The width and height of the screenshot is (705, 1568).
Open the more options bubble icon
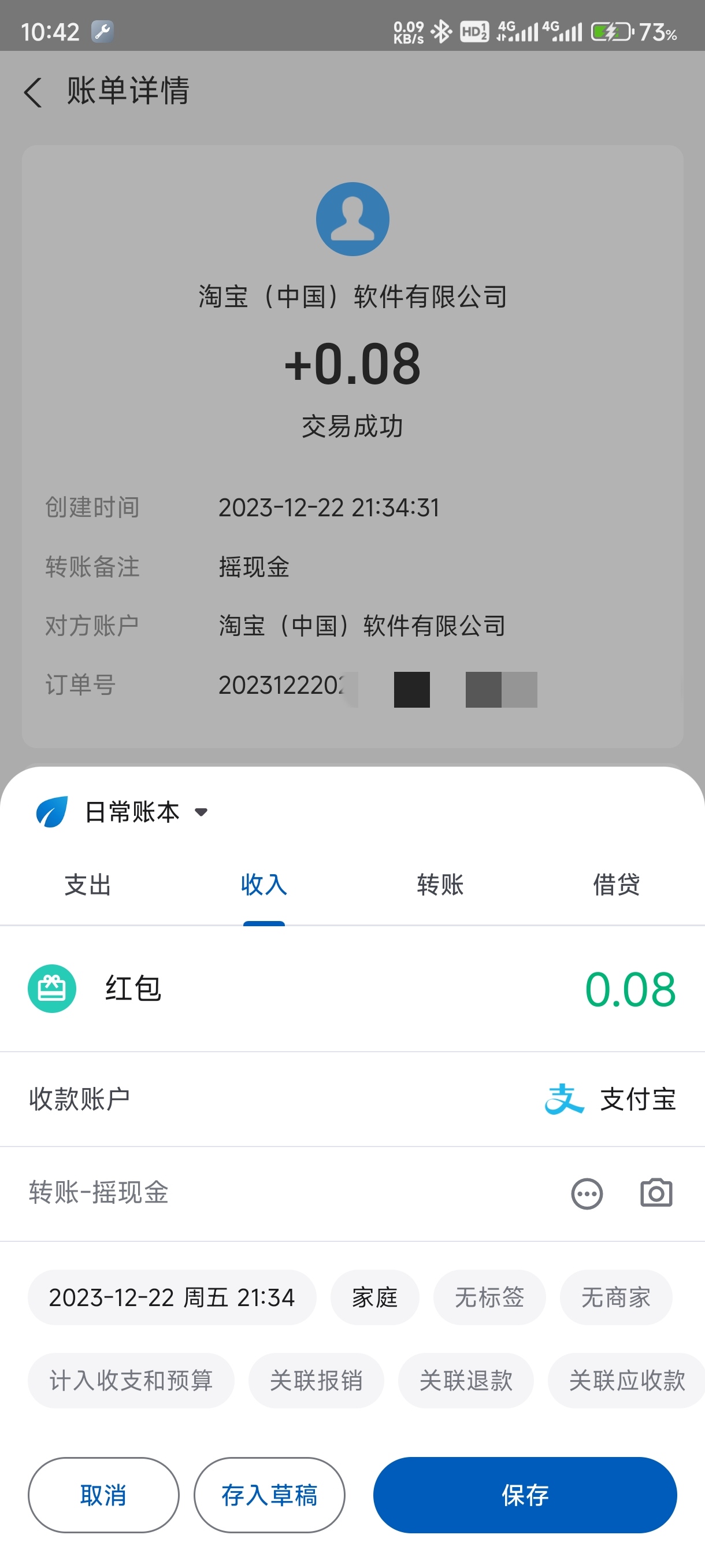[x=587, y=1194]
